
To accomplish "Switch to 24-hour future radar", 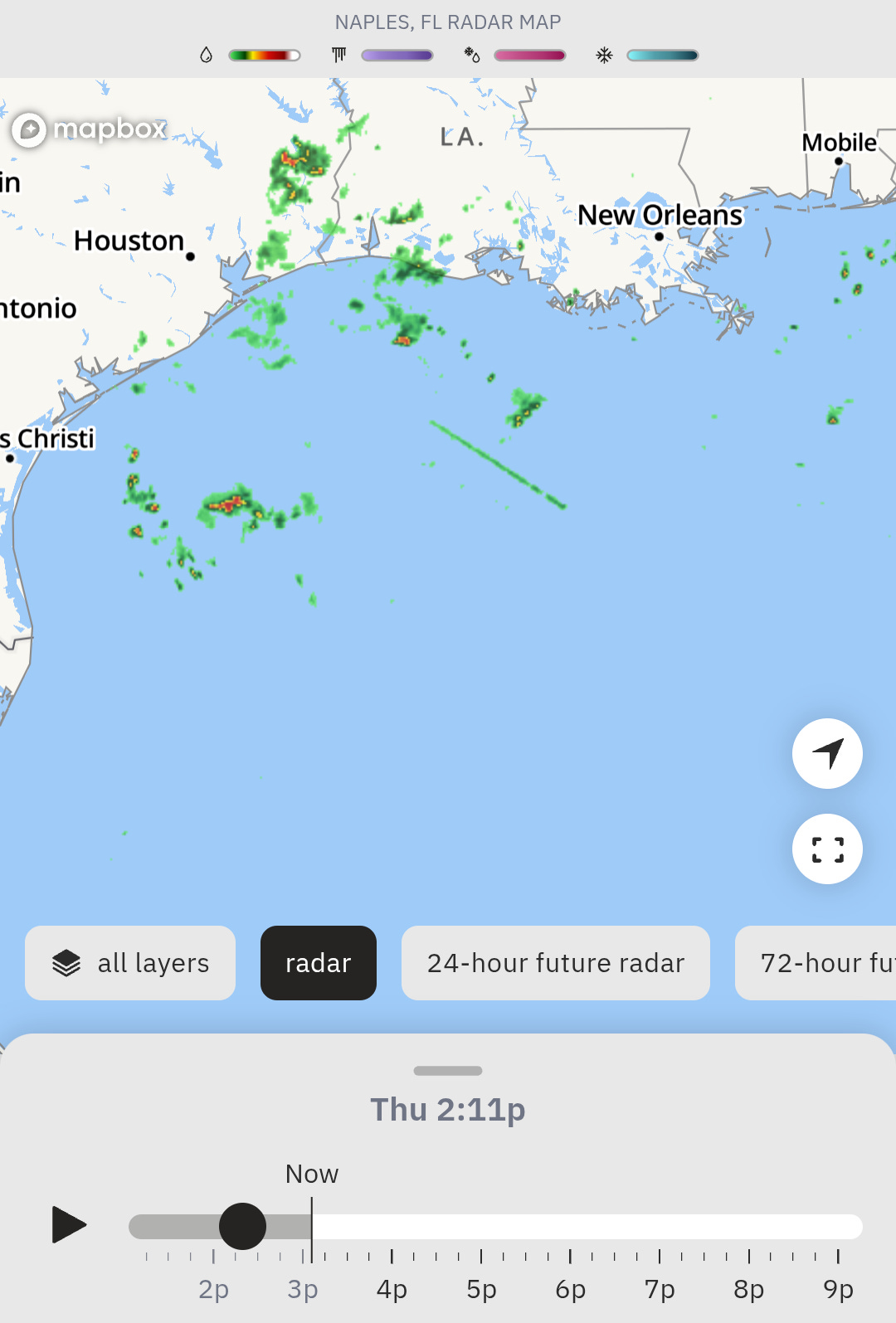I will 556,963.
